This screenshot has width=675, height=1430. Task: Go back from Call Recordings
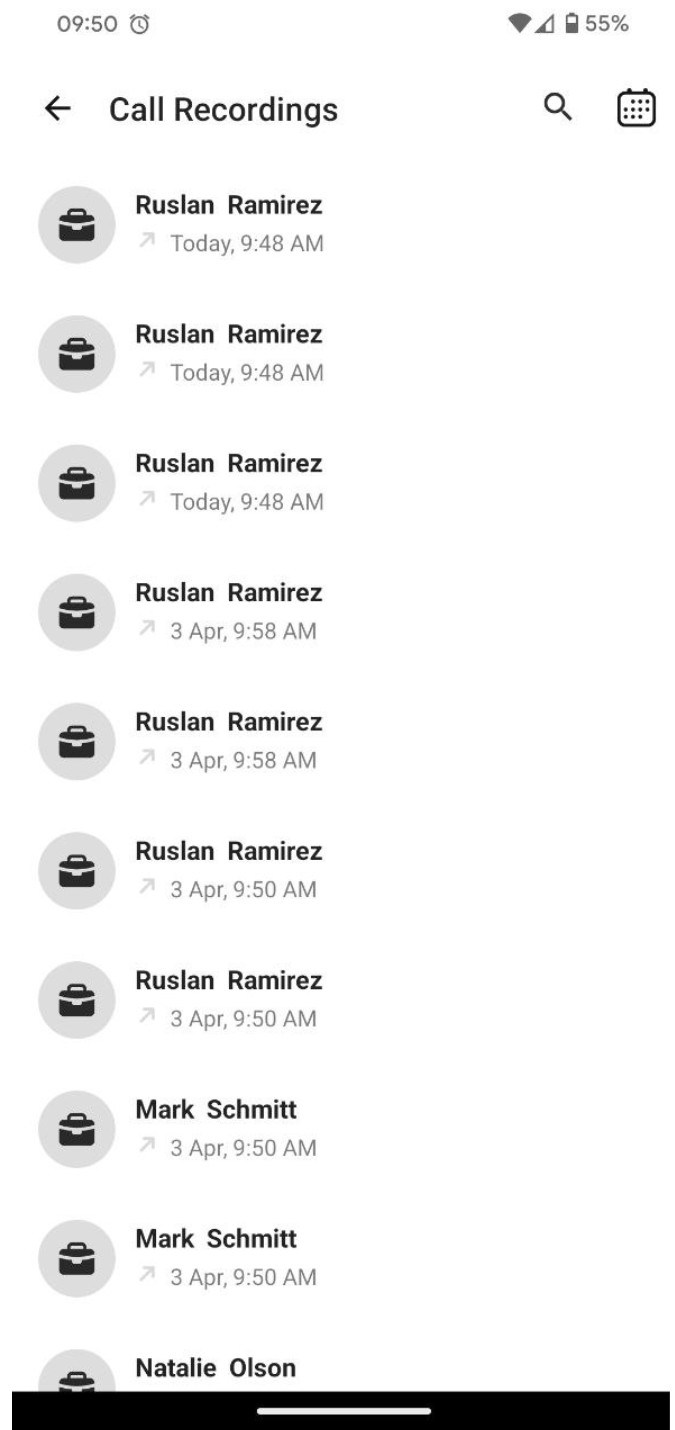click(x=58, y=109)
